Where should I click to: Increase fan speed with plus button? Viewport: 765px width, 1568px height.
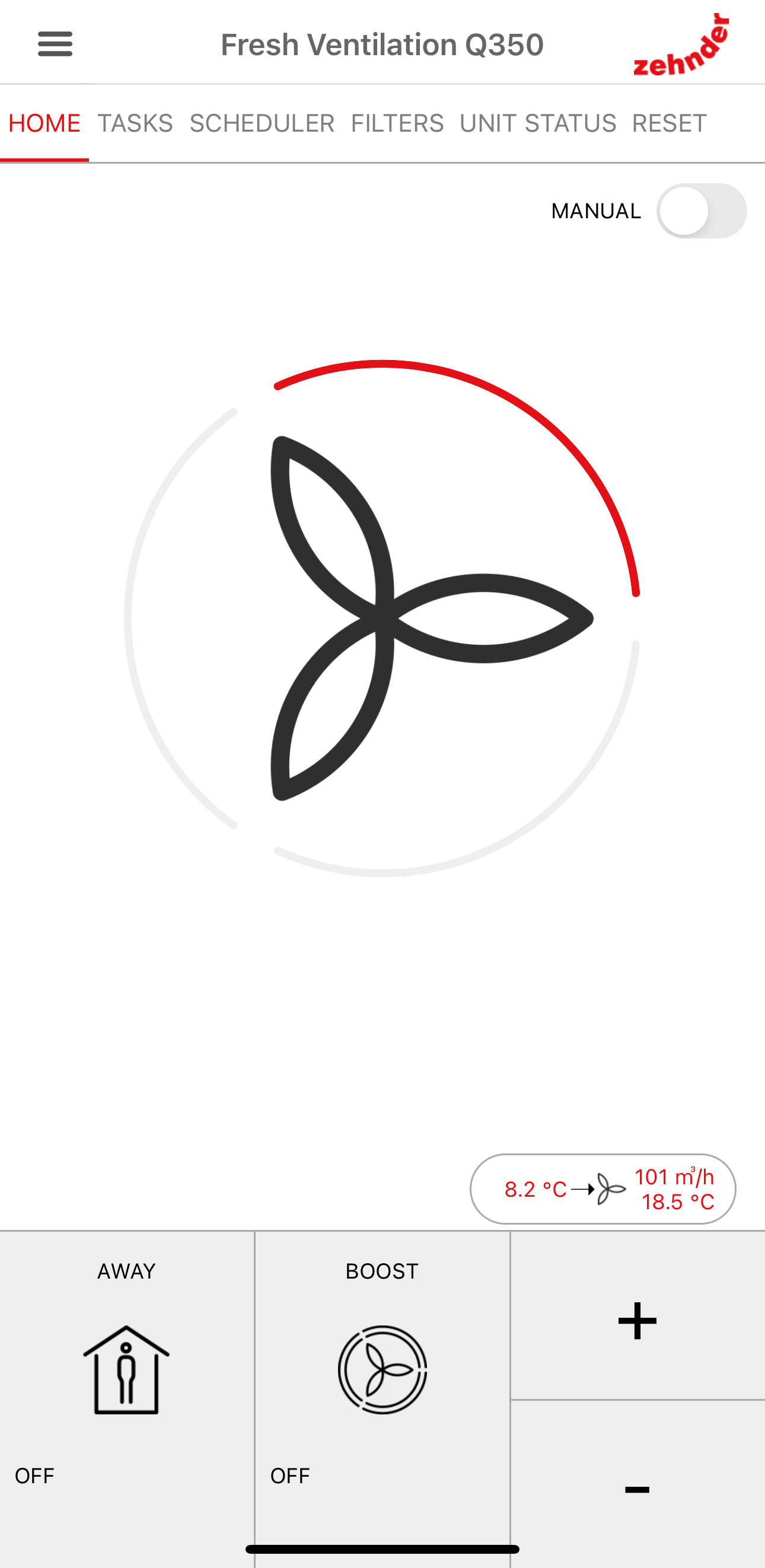(637, 1321)
